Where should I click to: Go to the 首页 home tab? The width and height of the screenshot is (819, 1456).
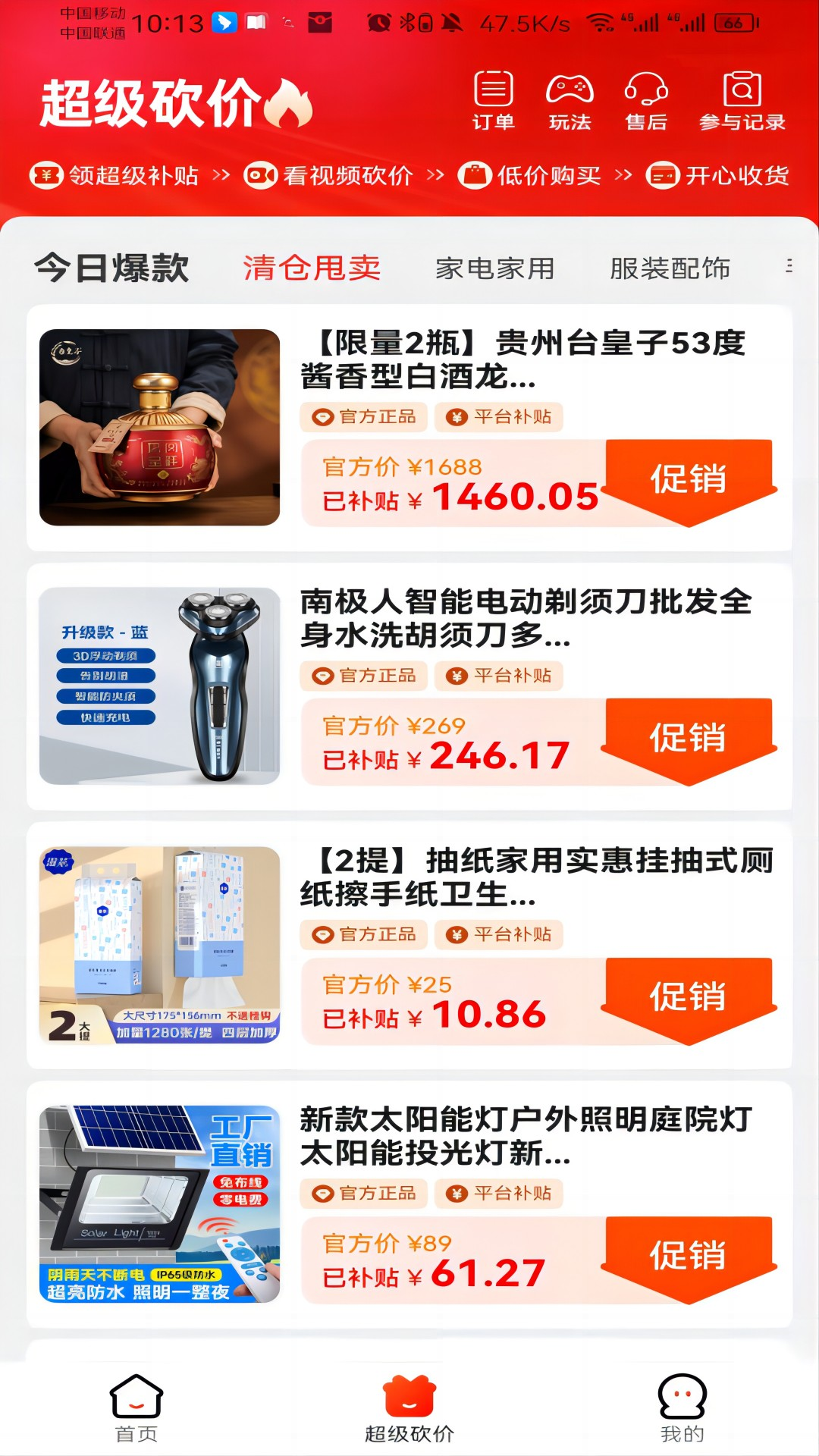point(136,1409)
